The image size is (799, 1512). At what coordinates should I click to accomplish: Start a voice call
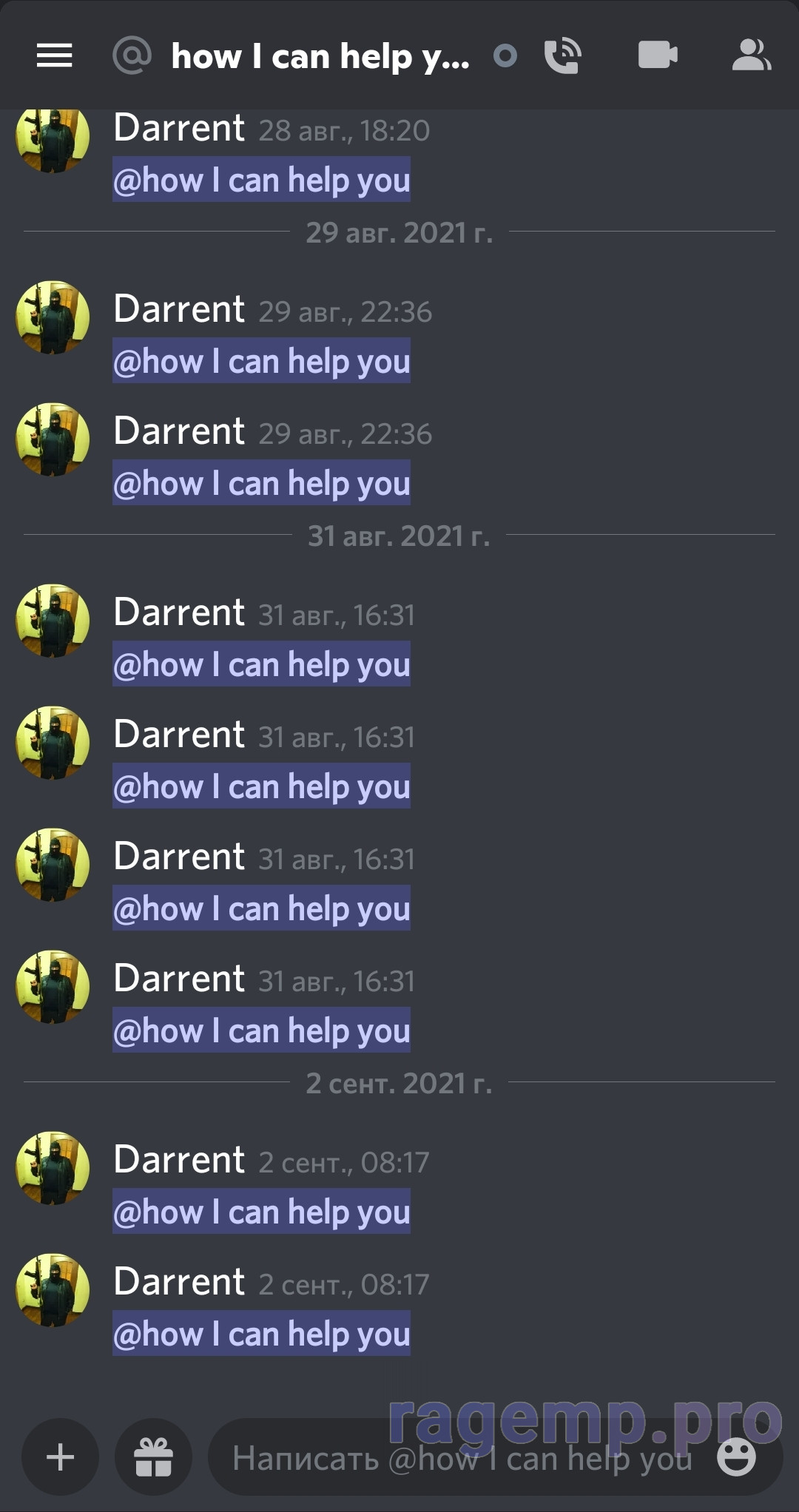point(563,55)
